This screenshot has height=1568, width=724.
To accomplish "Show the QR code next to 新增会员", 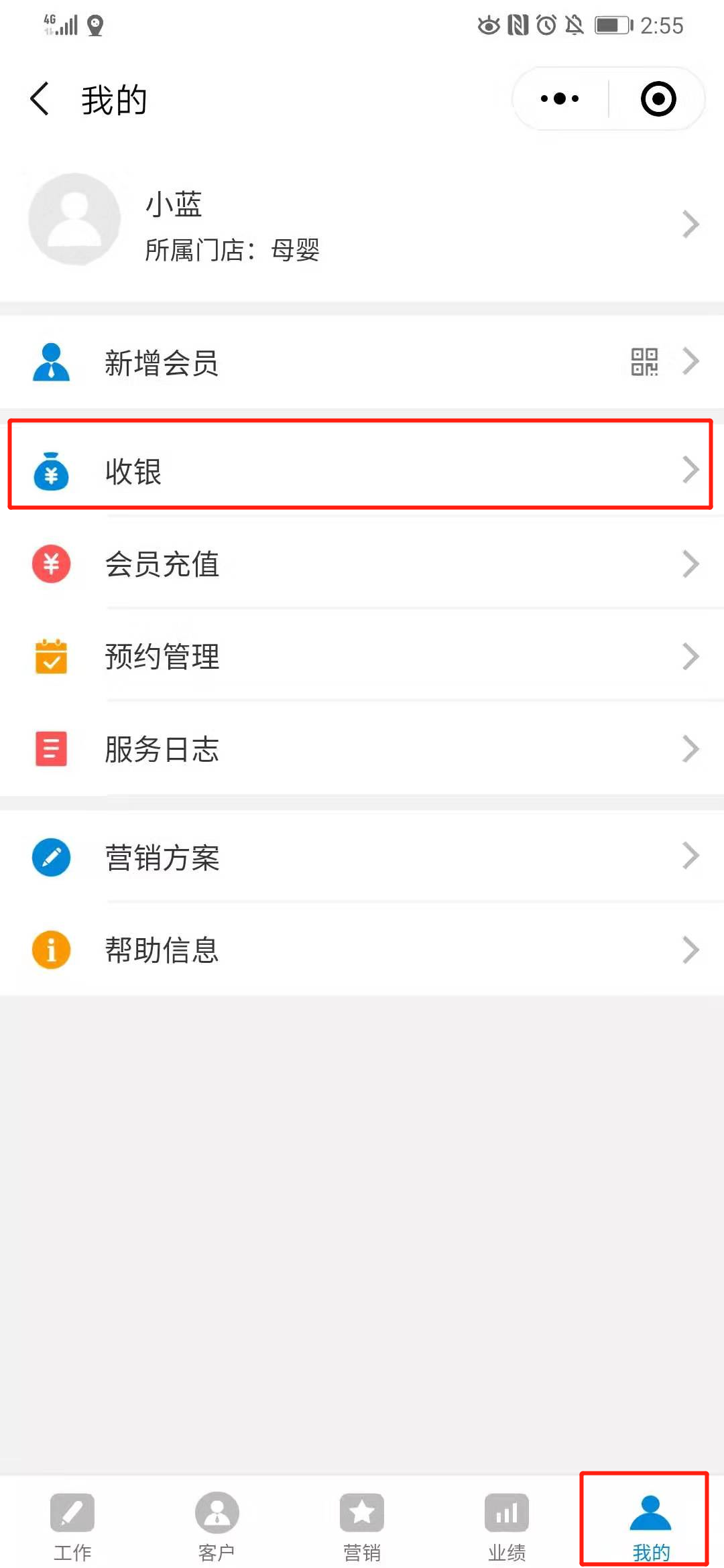I will click(644, 362).
